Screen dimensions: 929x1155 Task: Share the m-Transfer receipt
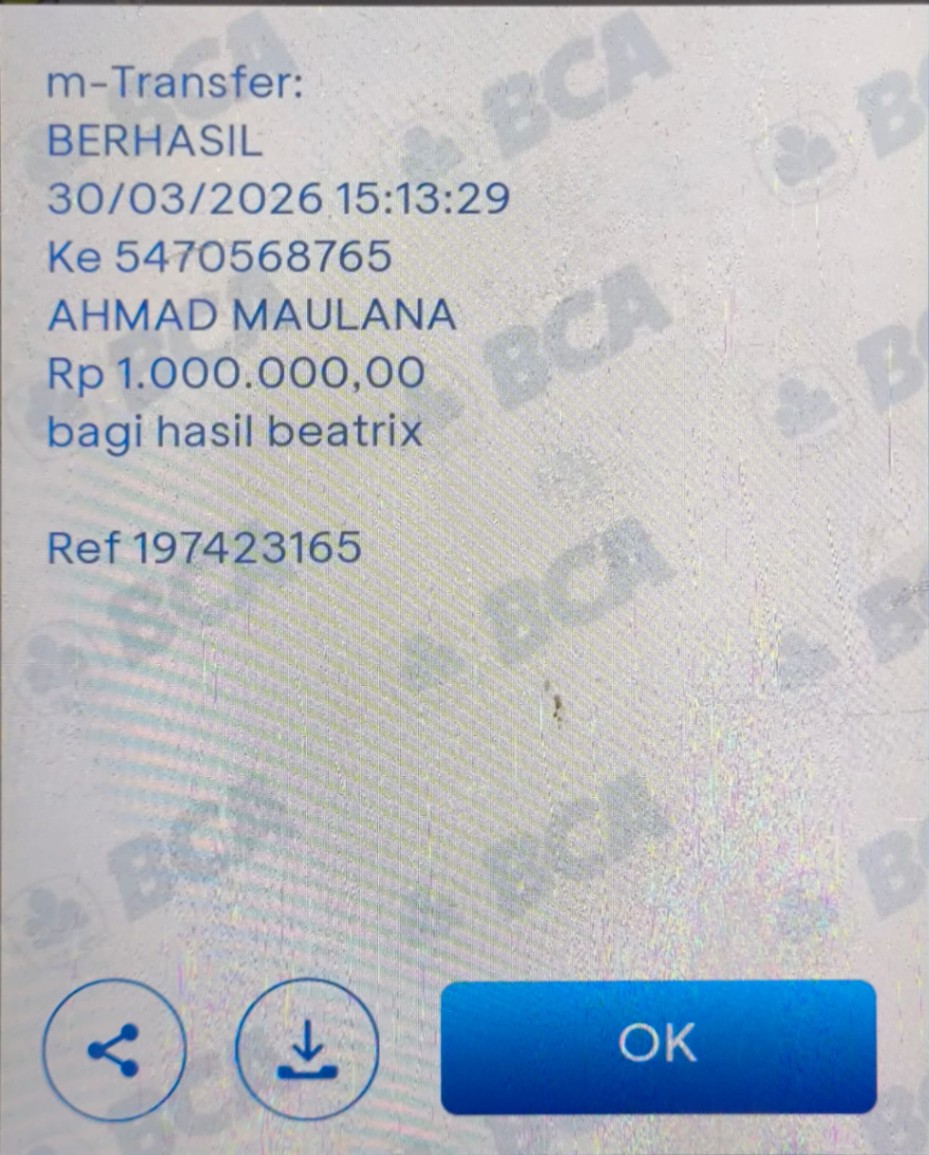coord(113,1049)
